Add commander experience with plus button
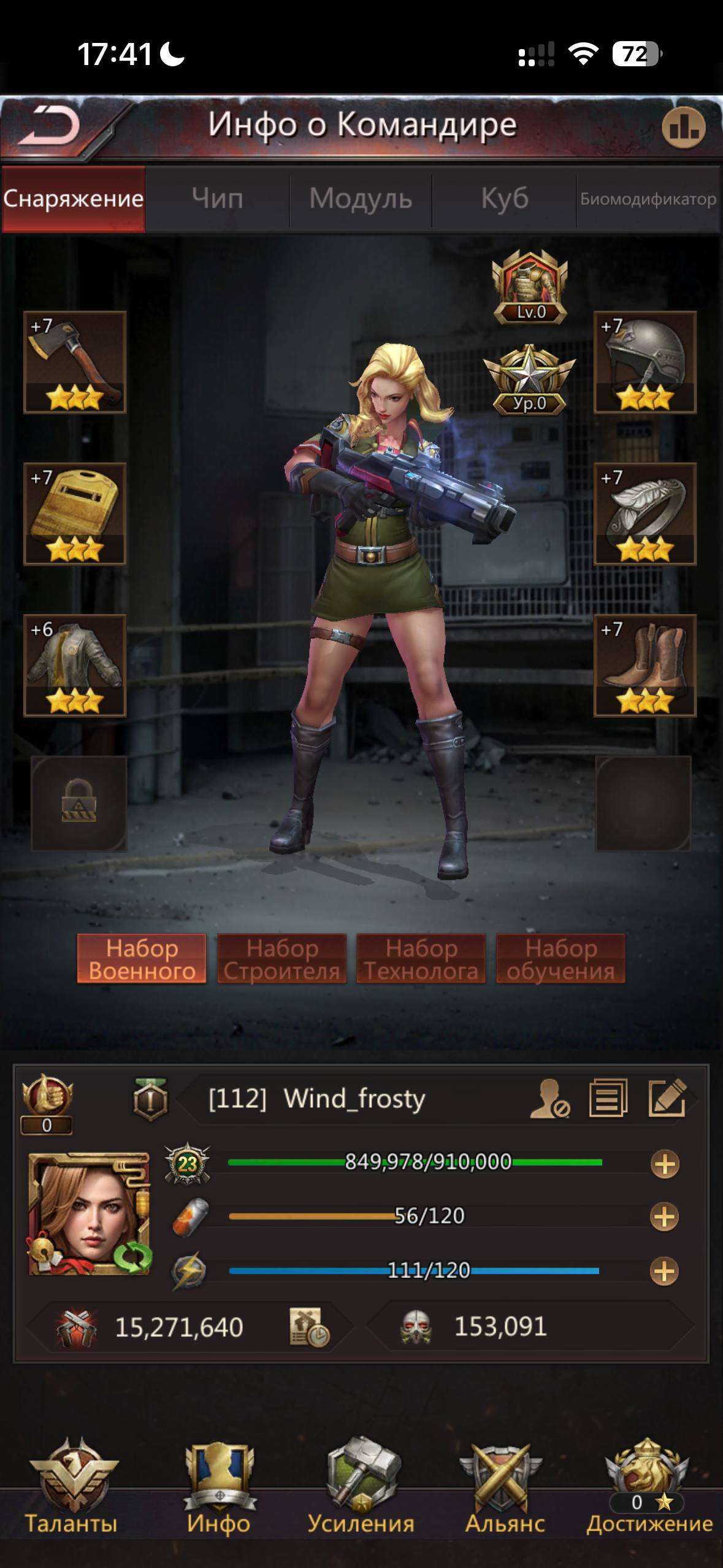Screen dimensions: 723x1568 [664, 1164]
